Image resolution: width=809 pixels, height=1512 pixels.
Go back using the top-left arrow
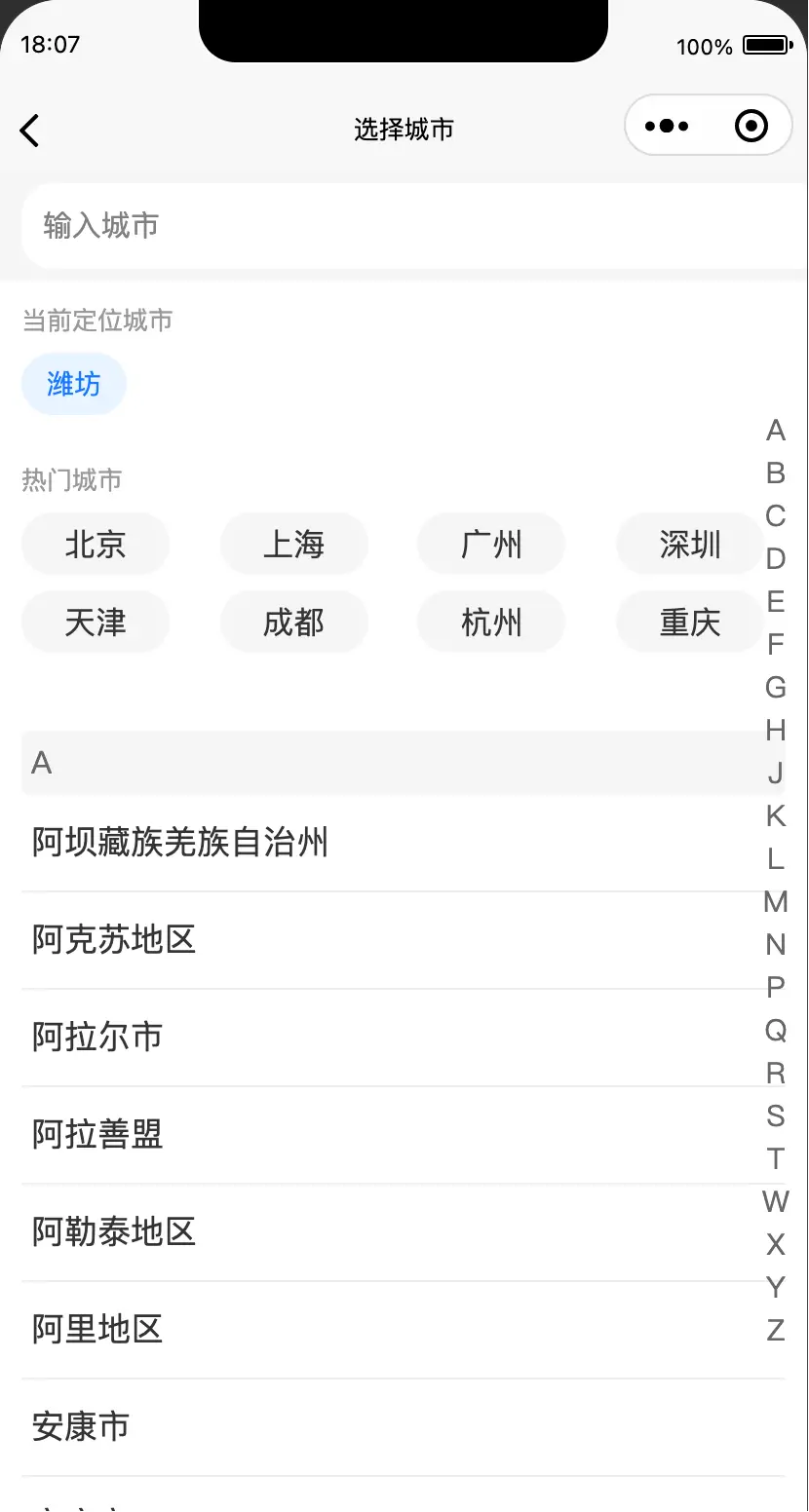coord(30,131)
